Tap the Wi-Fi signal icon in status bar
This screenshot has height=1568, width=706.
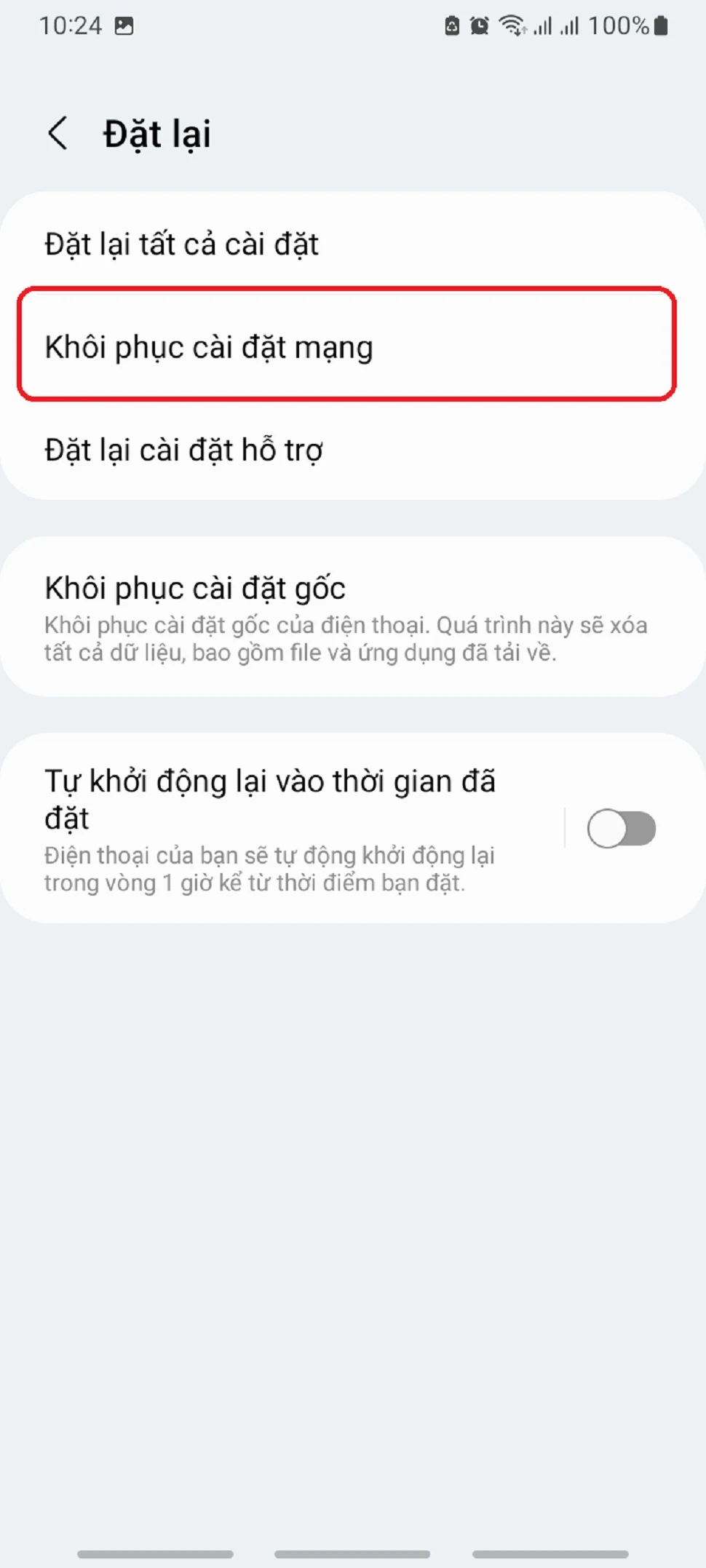click(510, 24)
